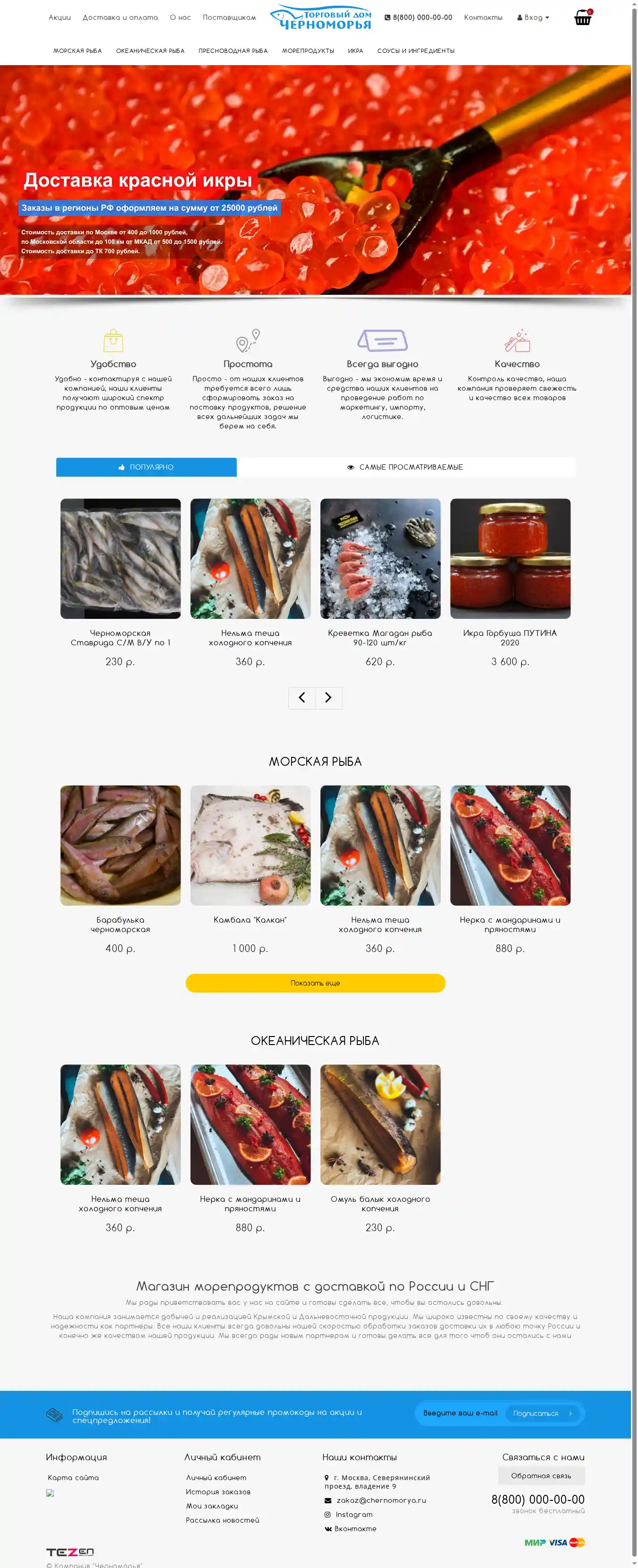Focus the newsletter e-mail field
The height and width of the screenshot is (1568, 638).
pyautogui.click(x=460, y=1413)
